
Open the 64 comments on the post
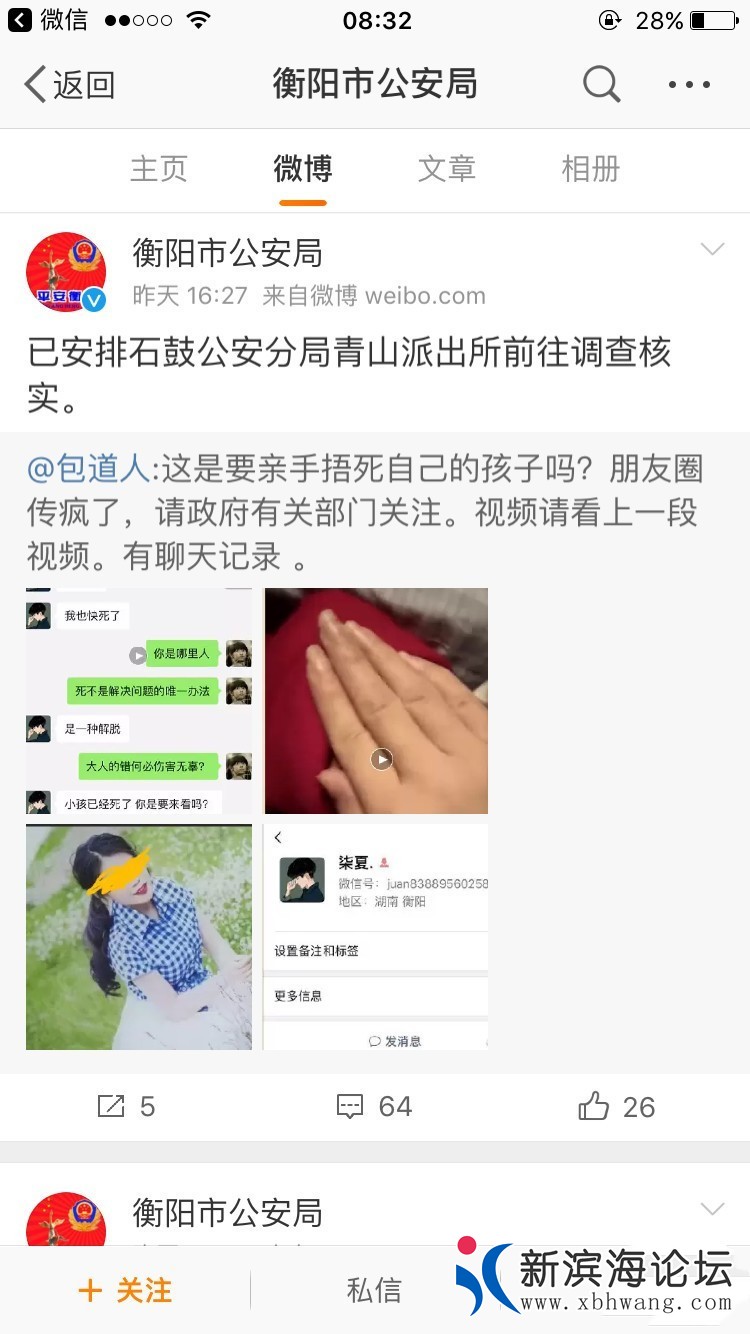[x=375, y=1106]
